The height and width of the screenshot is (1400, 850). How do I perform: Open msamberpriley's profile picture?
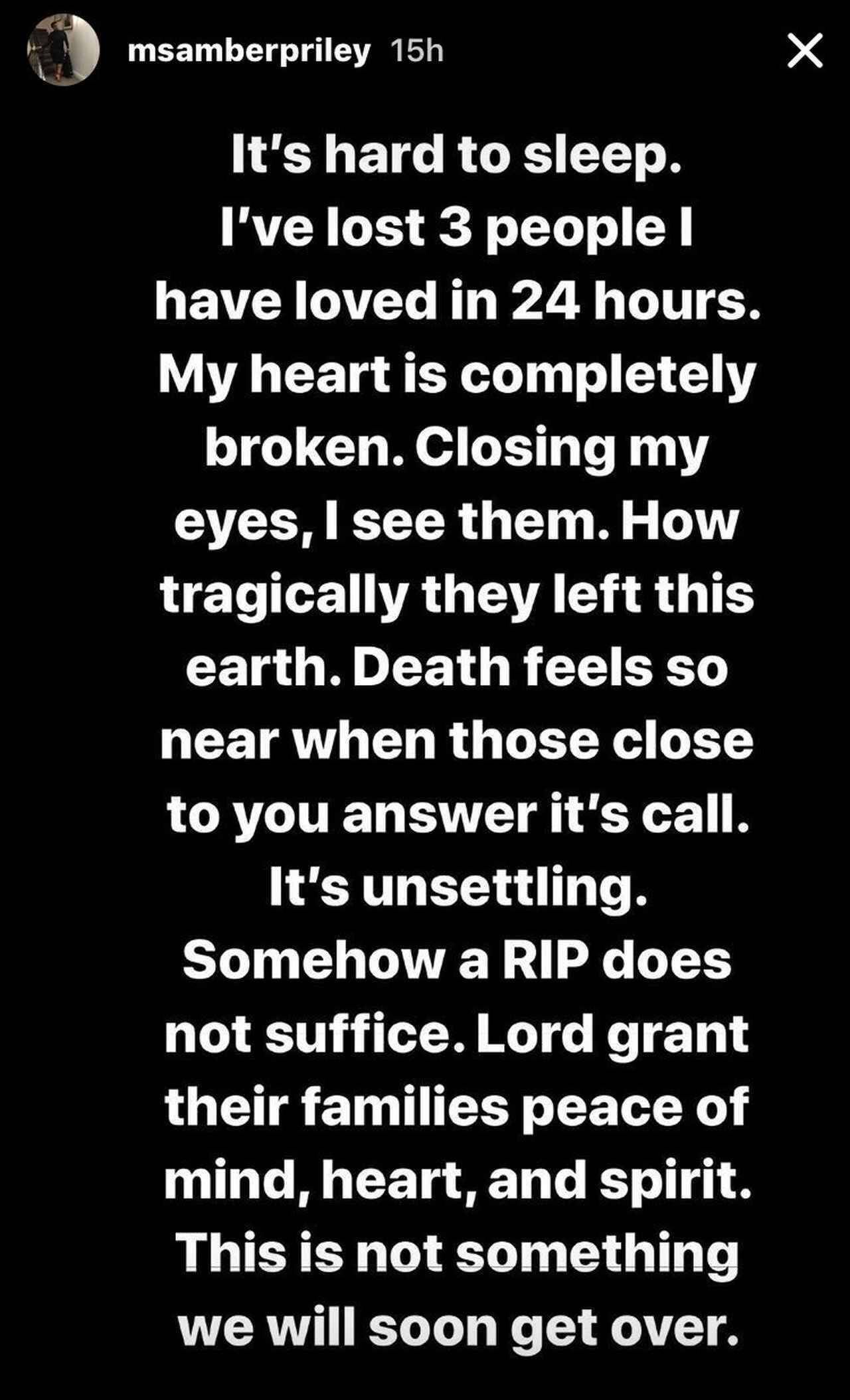63,50
